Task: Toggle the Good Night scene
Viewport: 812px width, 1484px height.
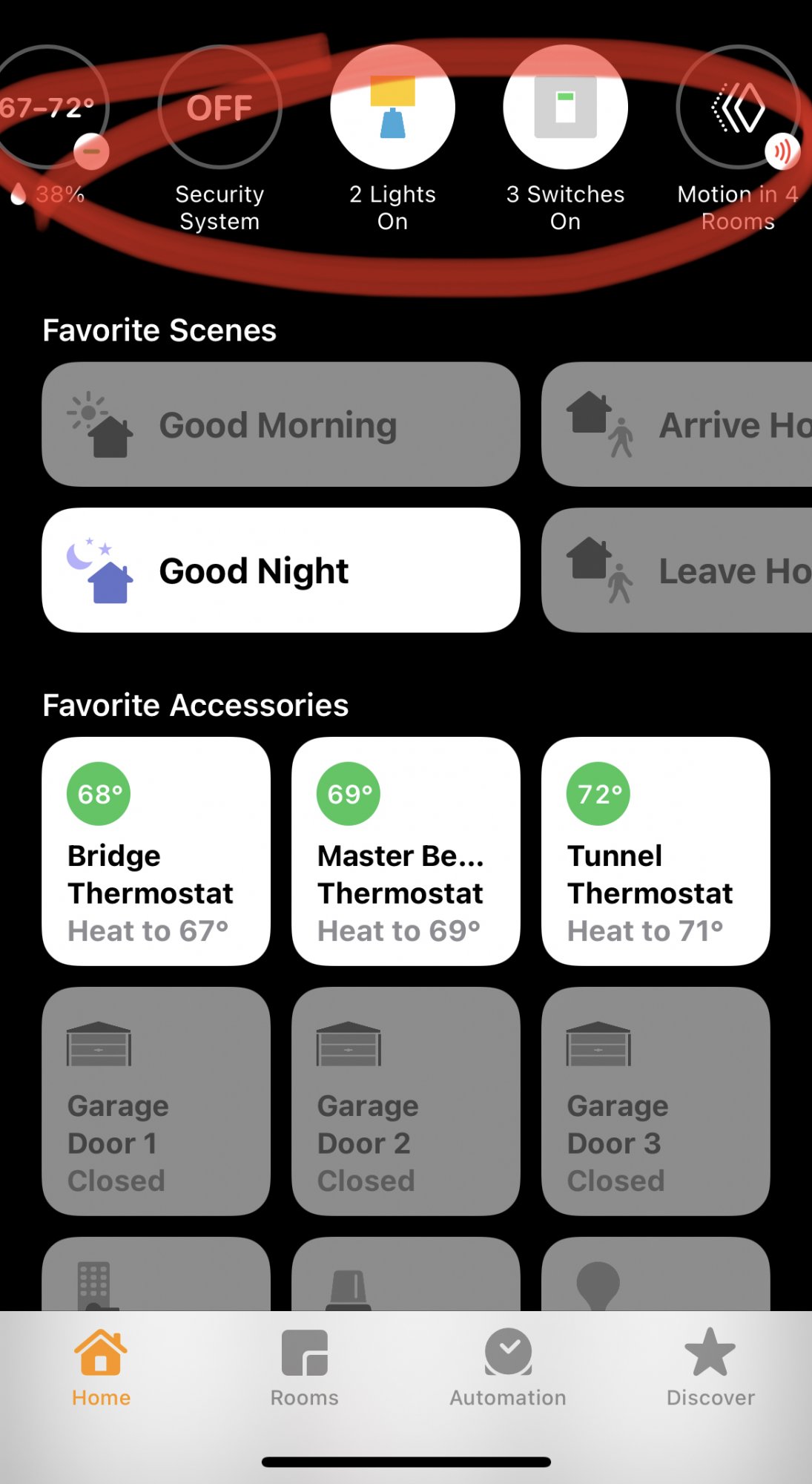Action: pyautogui.click(x=281, y=570)
